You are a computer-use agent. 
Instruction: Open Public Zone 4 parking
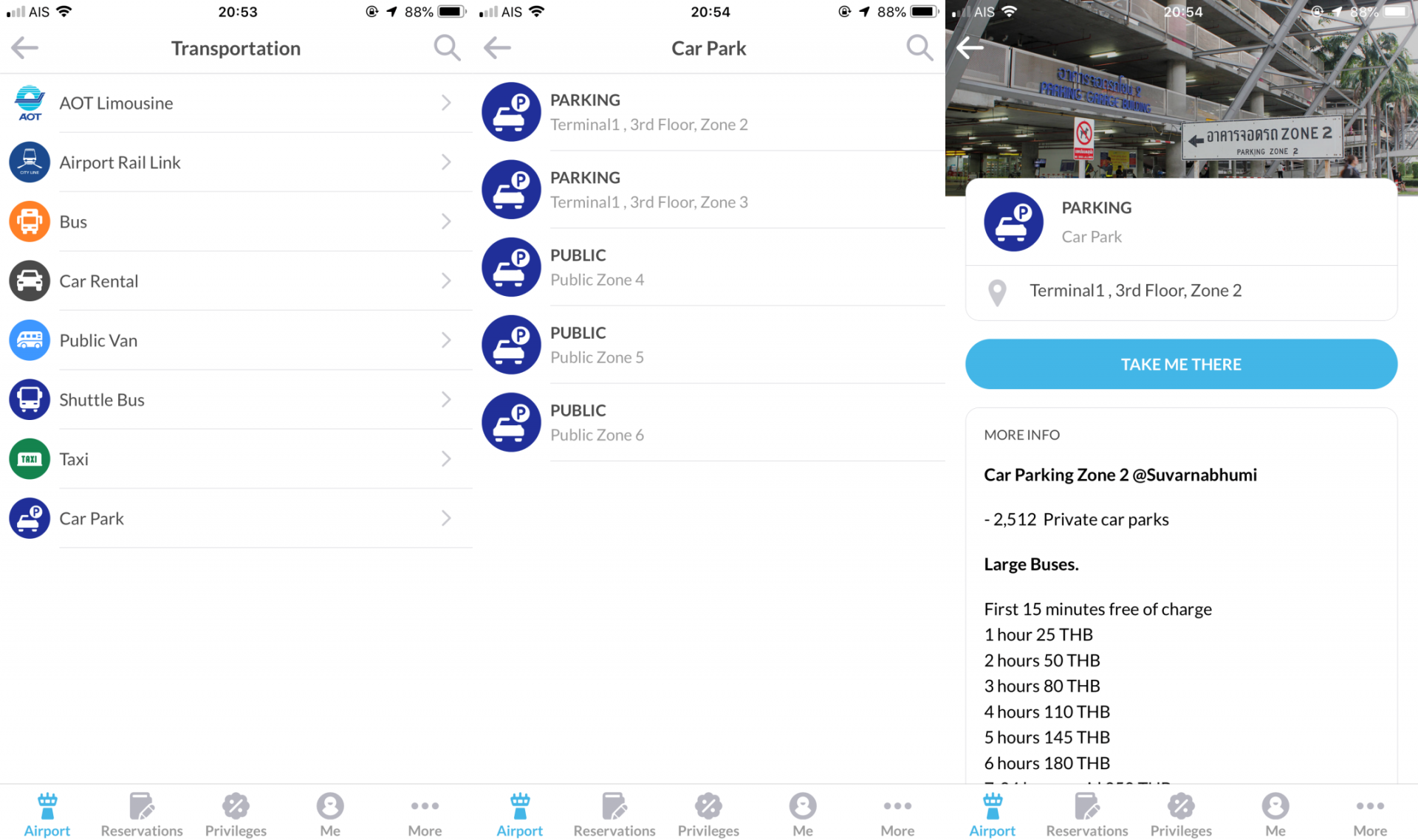709,267
